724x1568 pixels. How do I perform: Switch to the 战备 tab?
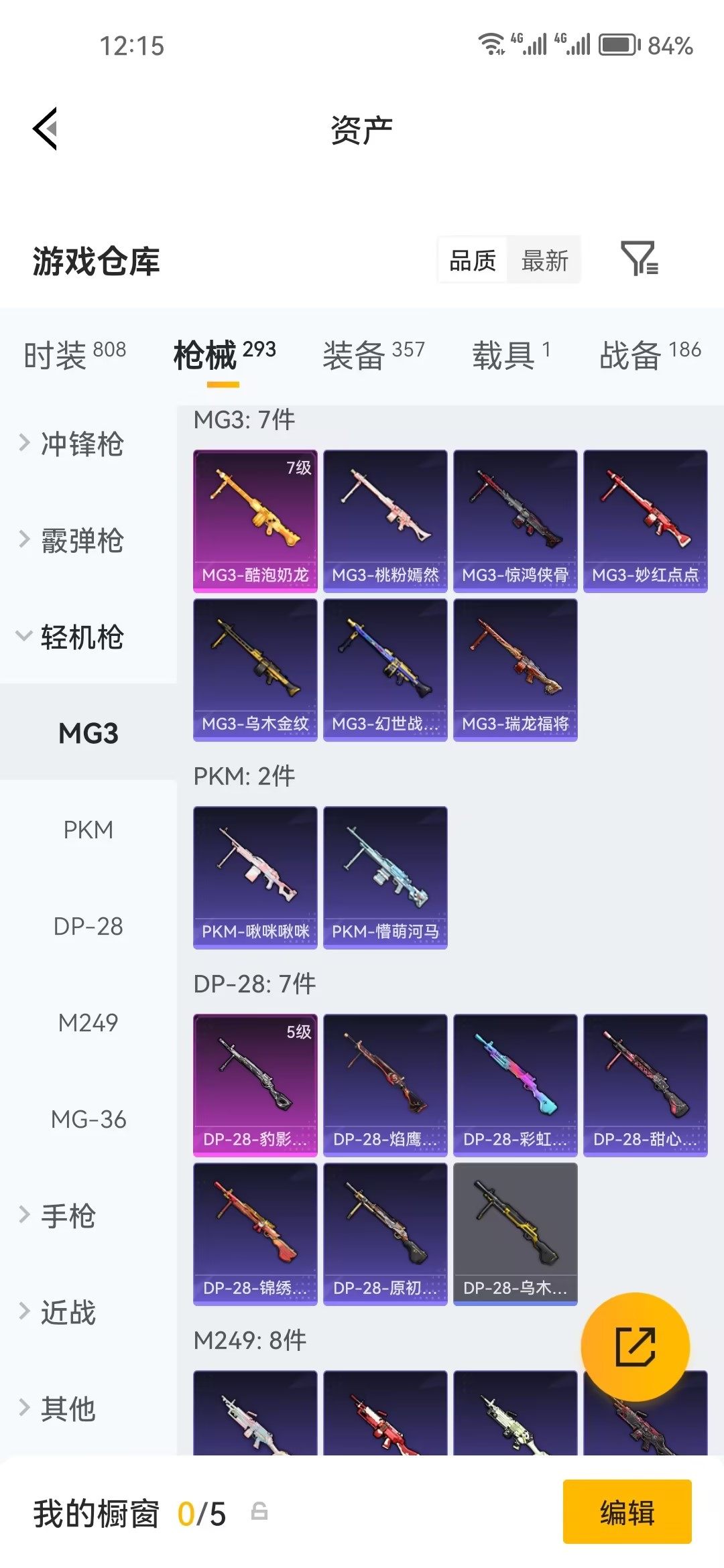click(x=650, y=354)
